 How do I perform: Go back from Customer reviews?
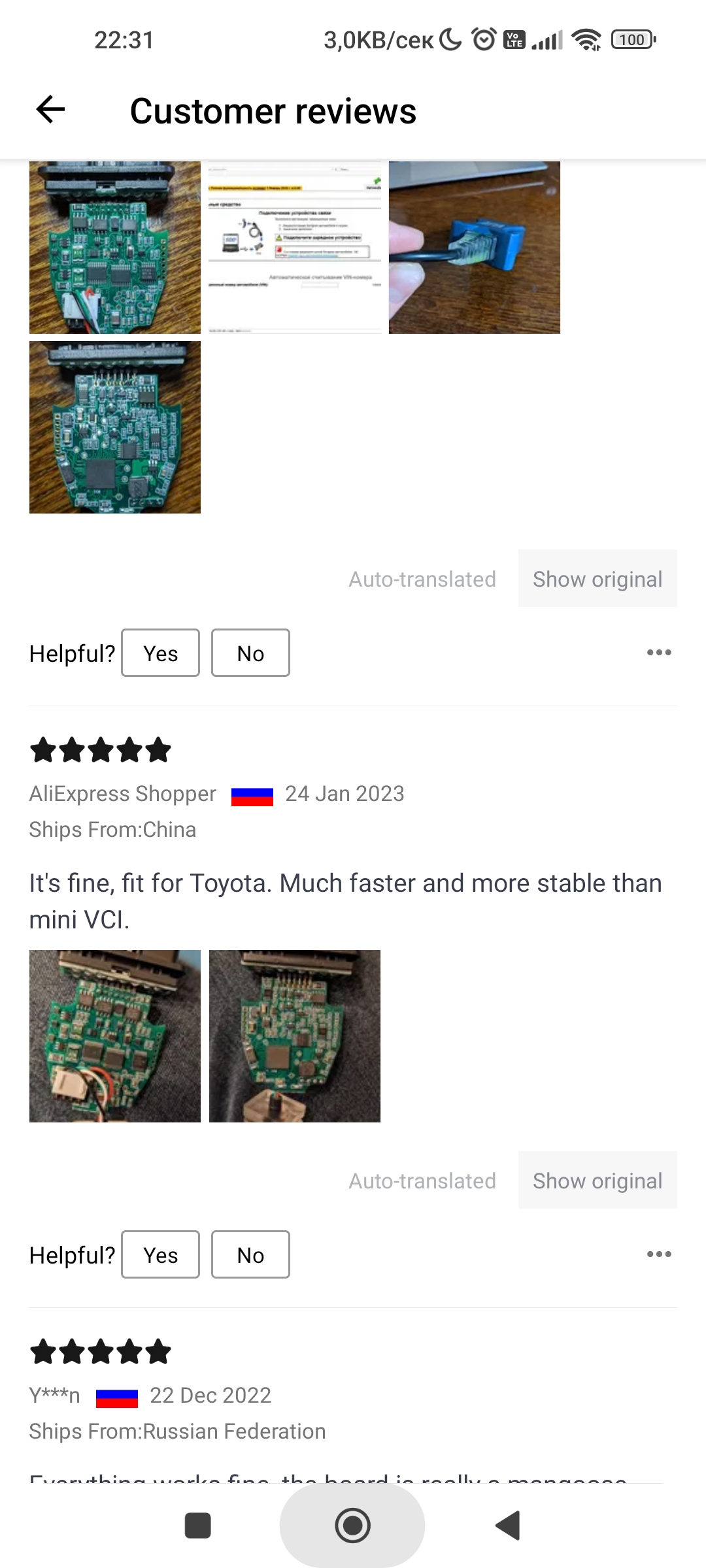[x=50, y=110]
